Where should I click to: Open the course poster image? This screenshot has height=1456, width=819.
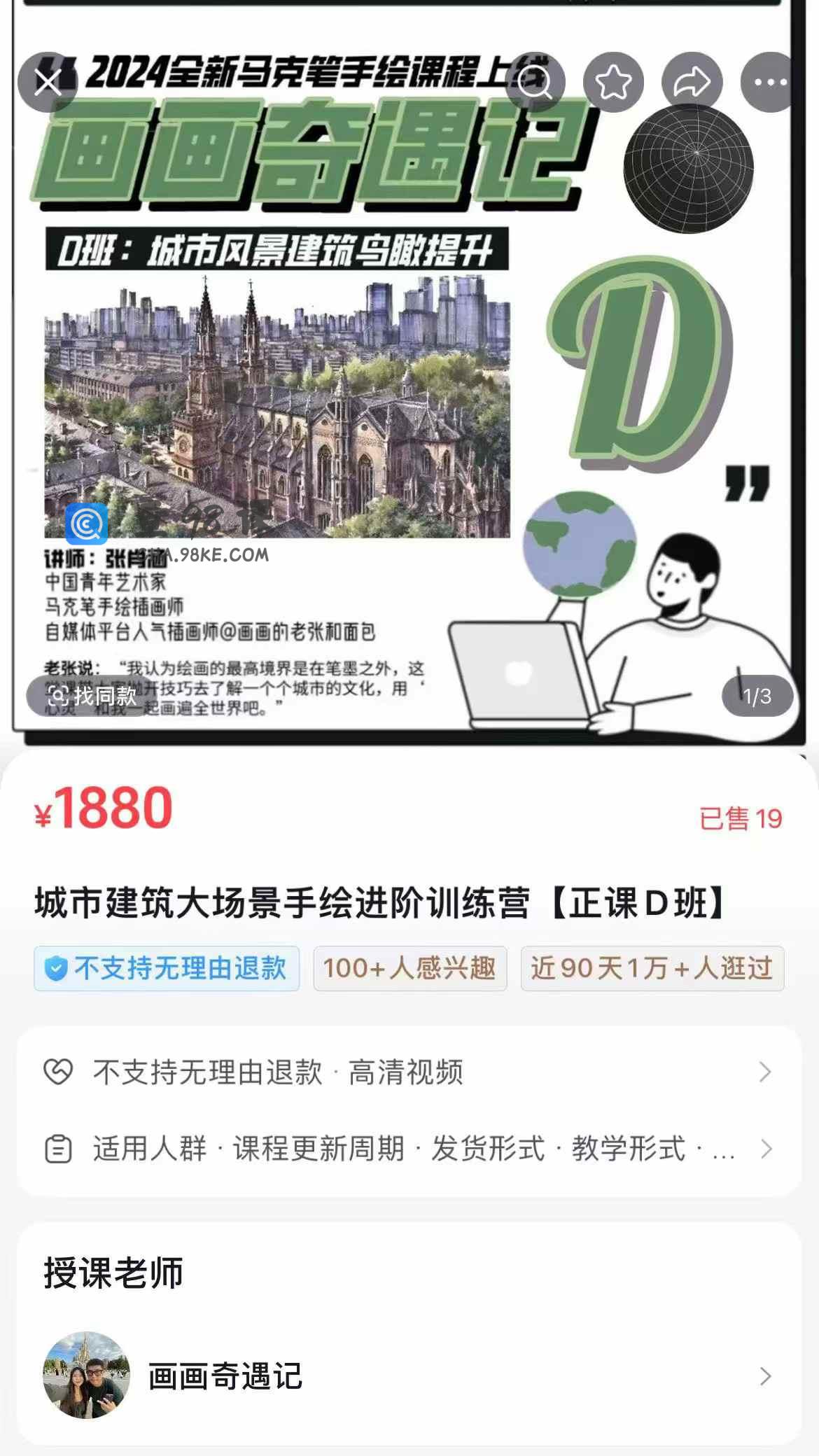pos(409,392)
